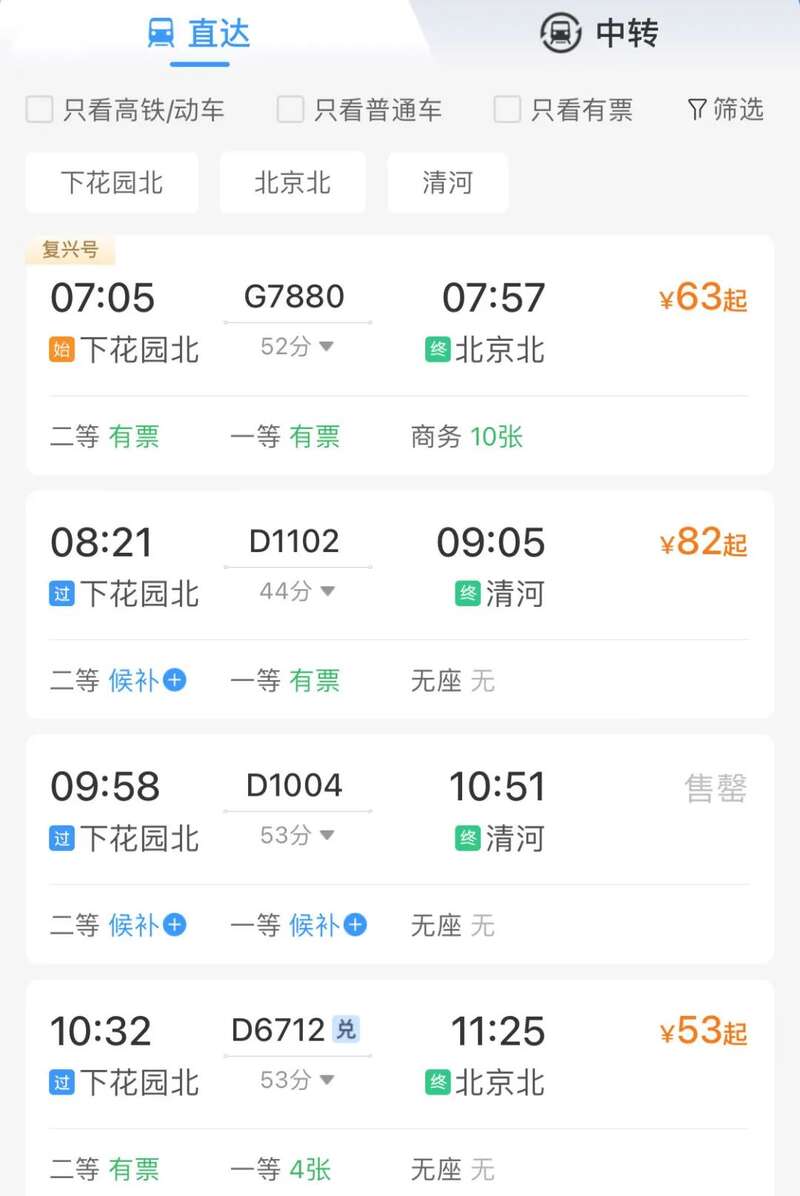
Task: Enable the 只看有票 filter checkbox
Action: click(507, 110)
